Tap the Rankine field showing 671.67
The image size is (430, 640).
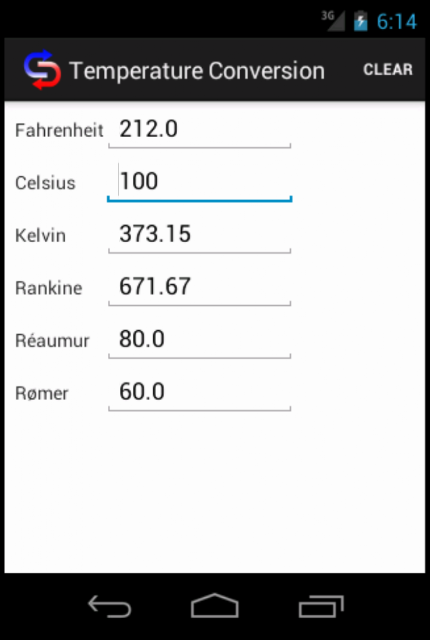199,288
